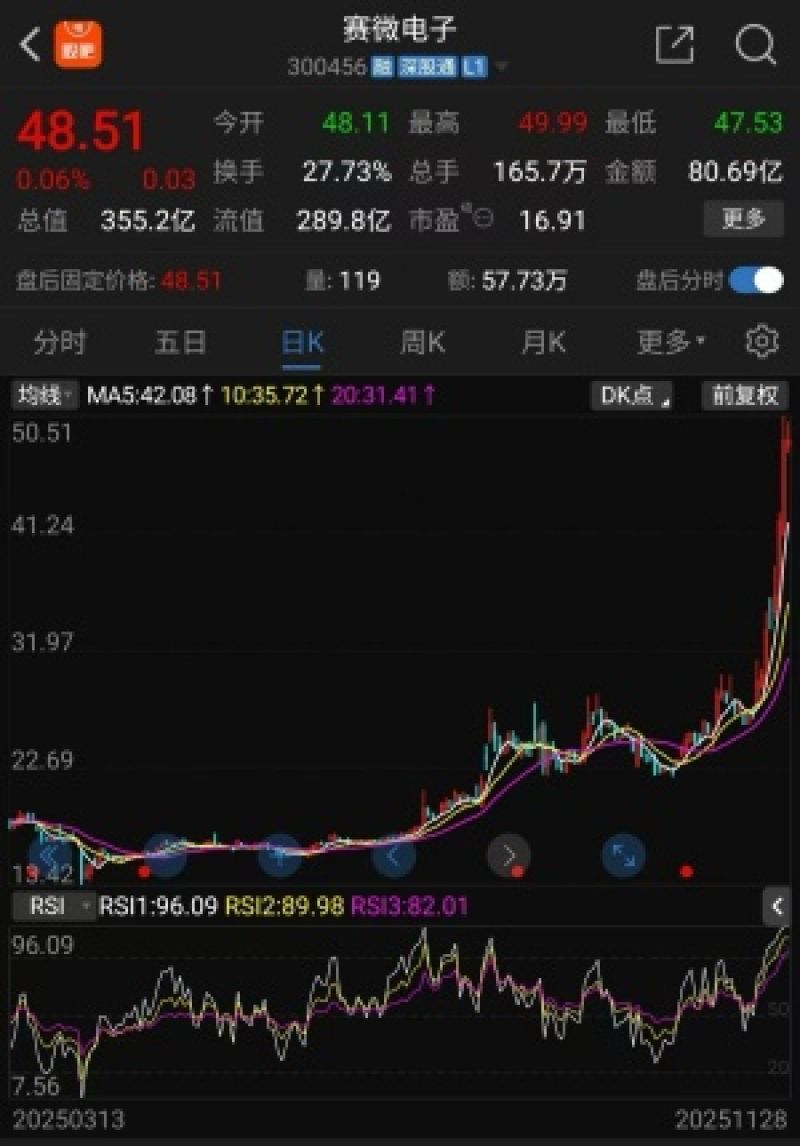
Task: Select the 分时 intraday tab
Action: pyautogui.click(x=60, y=342)
